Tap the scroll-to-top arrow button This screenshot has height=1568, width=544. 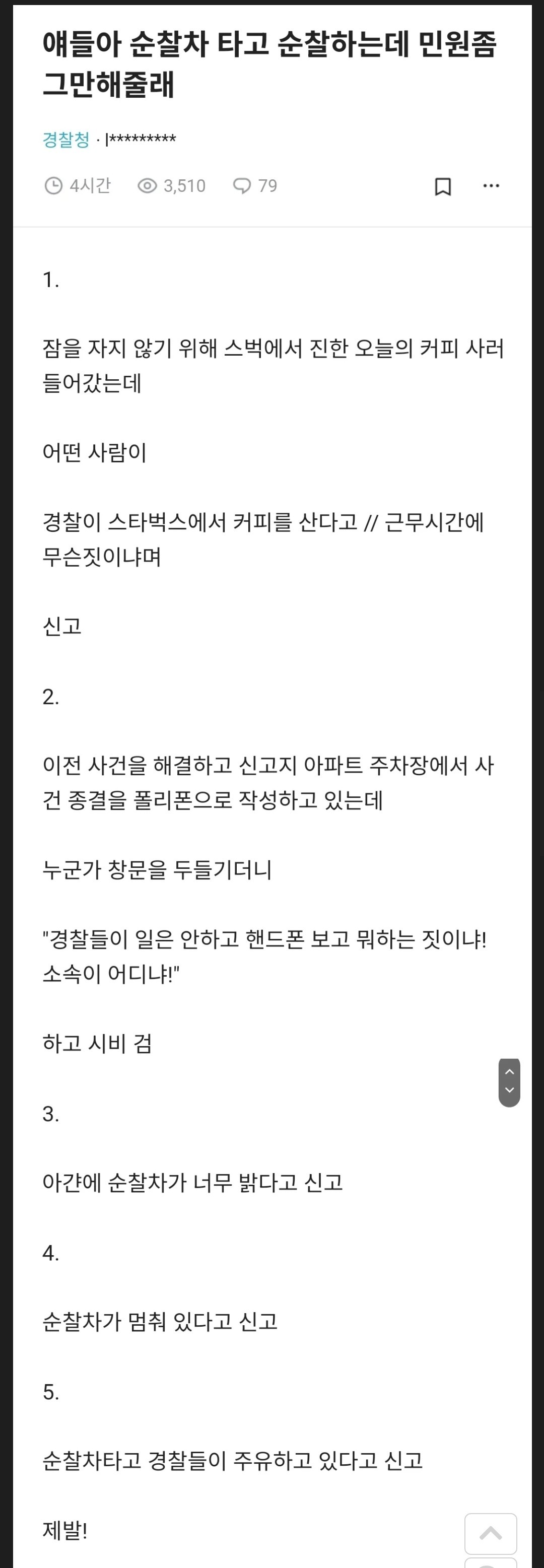(x=491, y=1533)
